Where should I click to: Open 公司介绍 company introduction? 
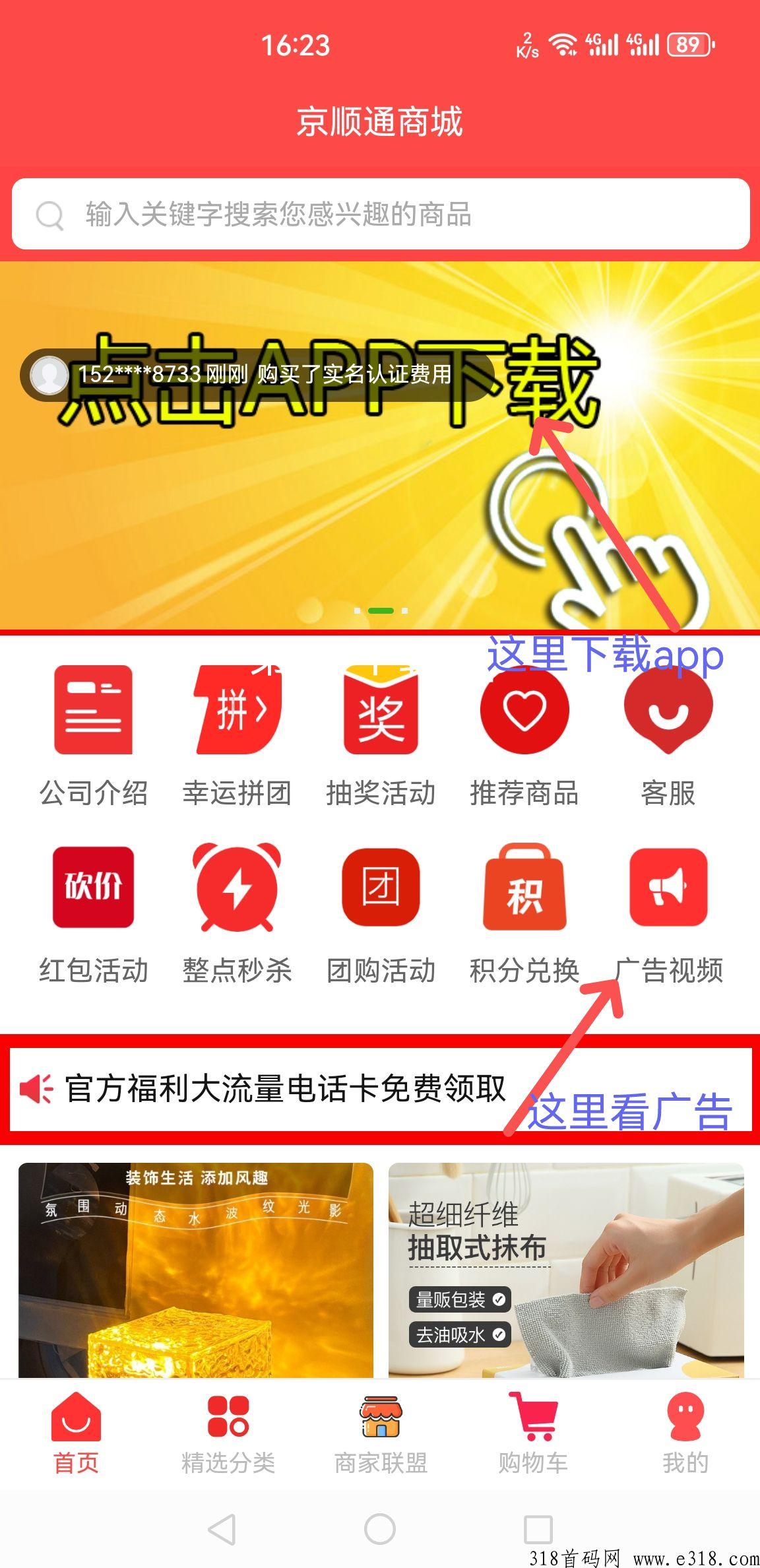point(93,734)
